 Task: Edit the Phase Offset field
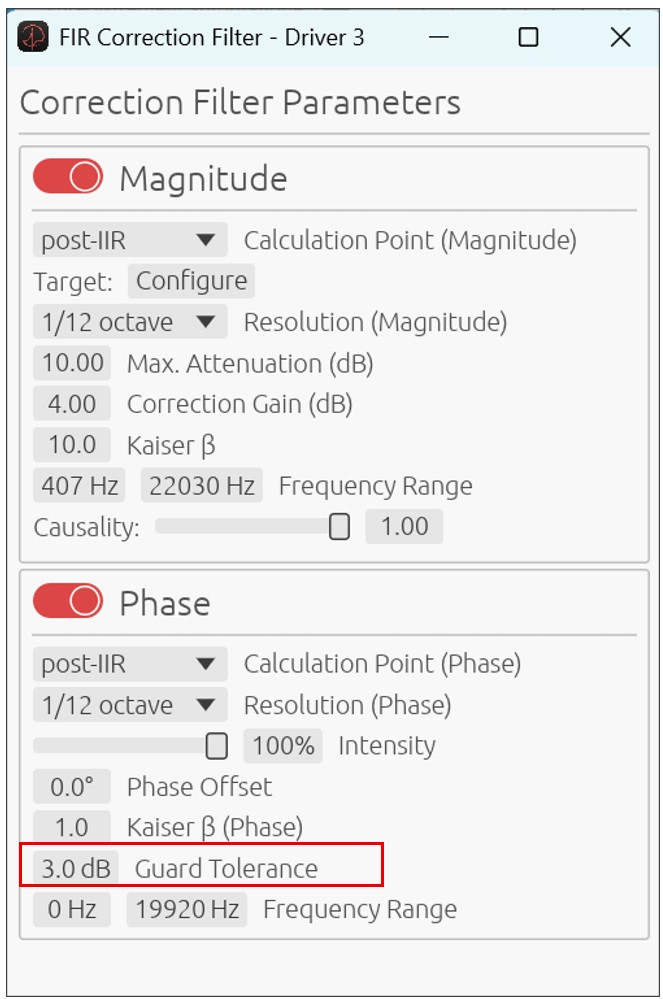coord(72,787)
